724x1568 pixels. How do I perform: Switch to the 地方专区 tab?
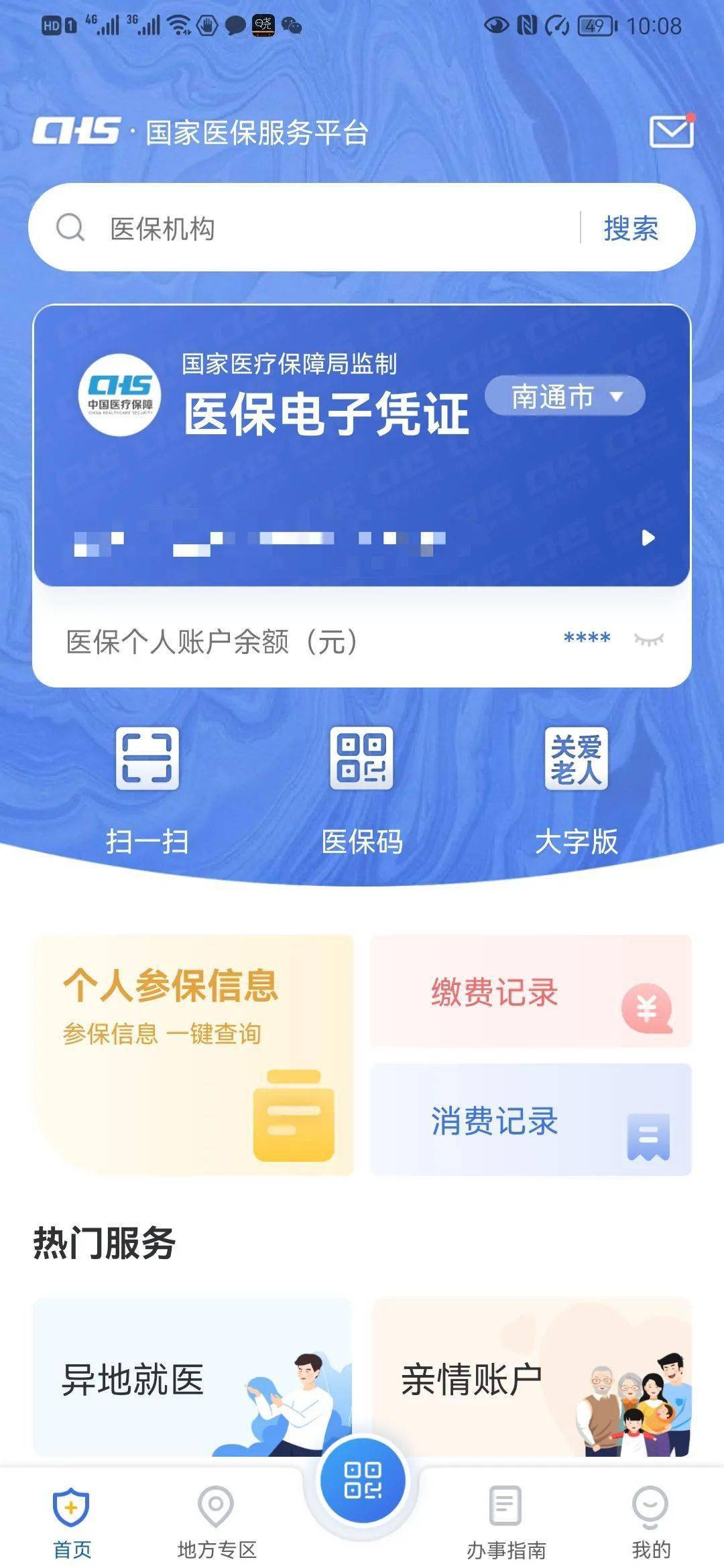(217, 1520)
